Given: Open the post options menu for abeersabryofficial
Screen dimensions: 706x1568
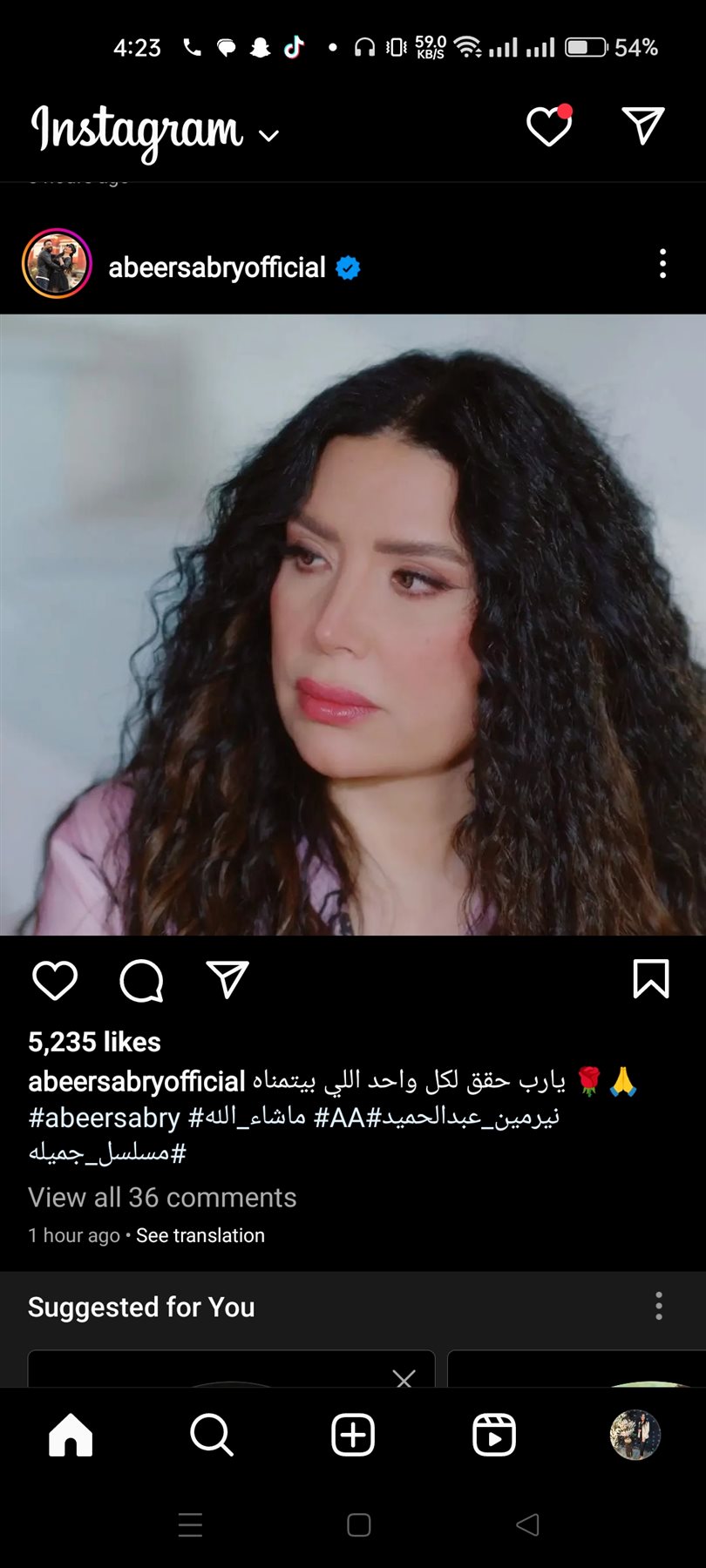Looking at the screenshot, I should click(x=662, y=263).
